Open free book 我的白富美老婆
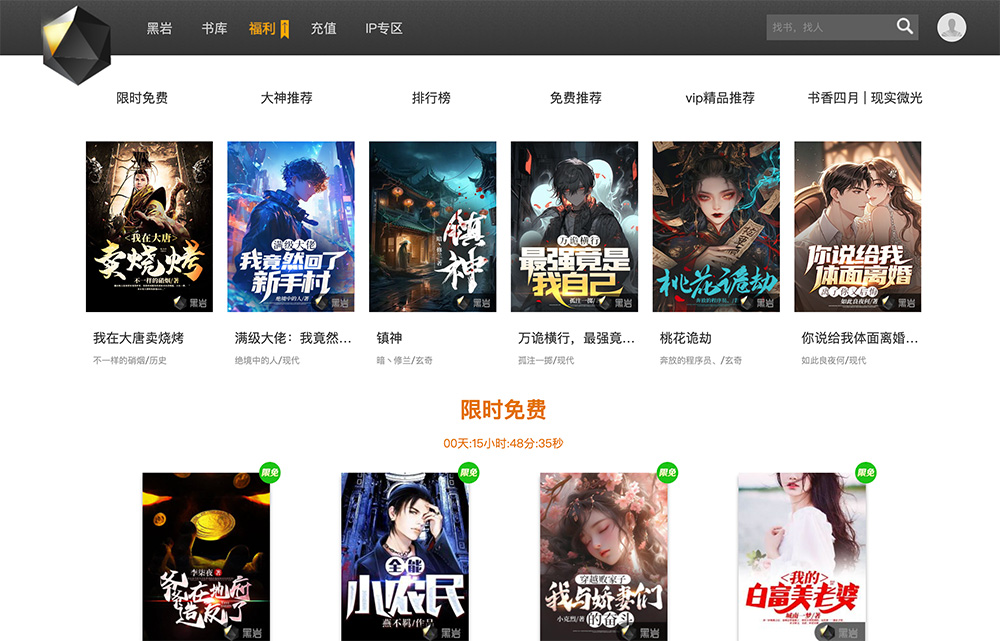The width and height of the screenshot is (1000, 641). click(x=801, y=556)
